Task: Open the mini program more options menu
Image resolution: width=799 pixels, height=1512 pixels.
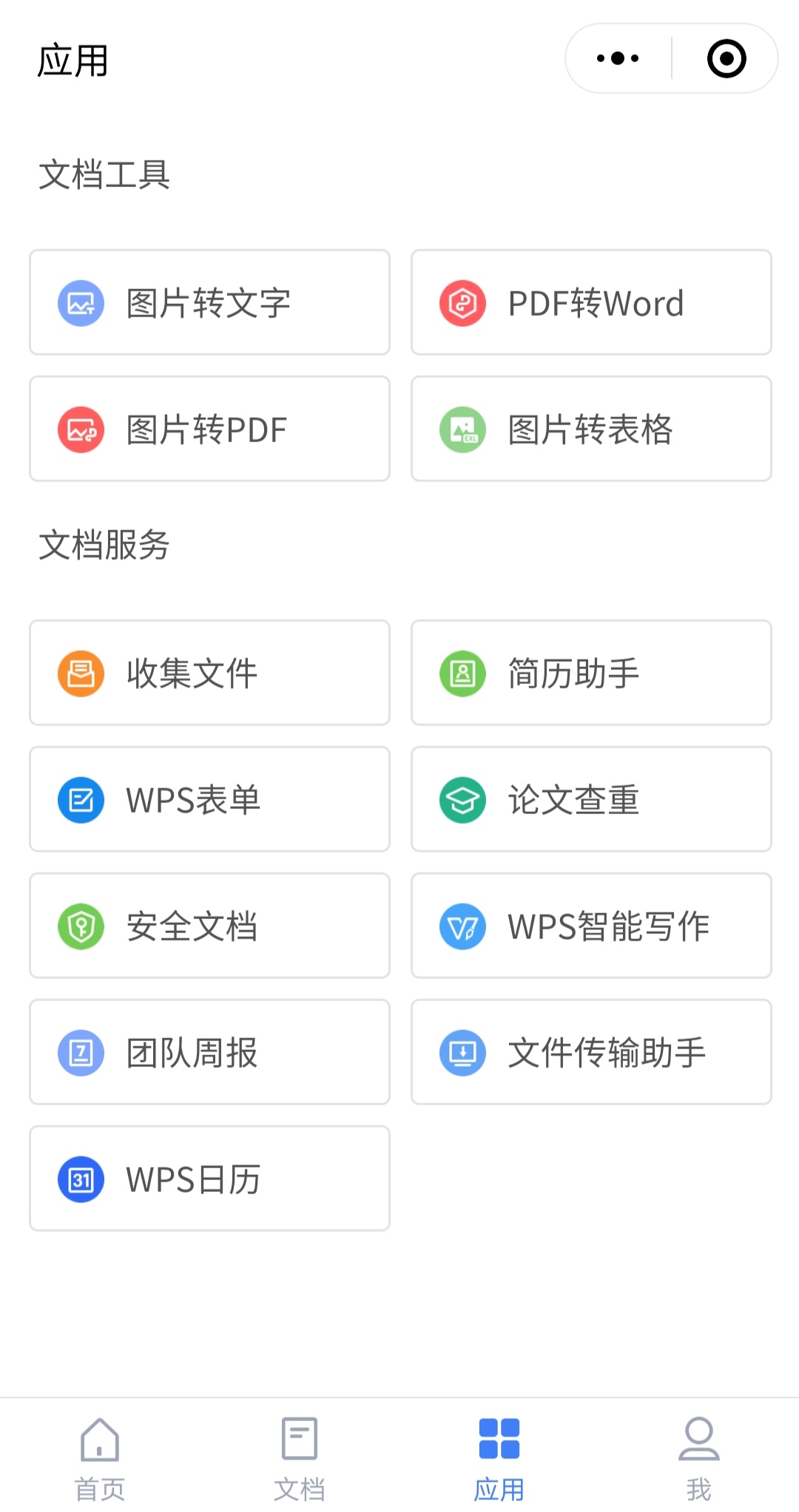Action: coord(618,58)
